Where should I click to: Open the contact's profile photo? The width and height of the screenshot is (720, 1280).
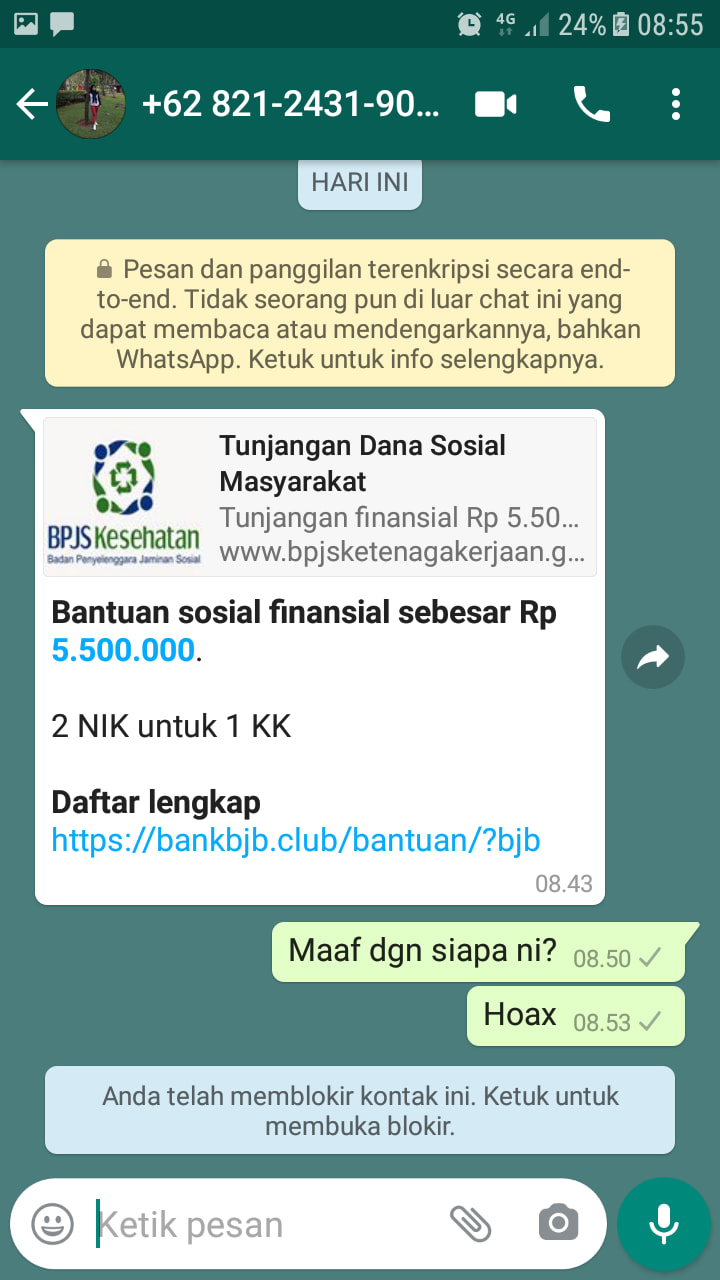(91, 104)
